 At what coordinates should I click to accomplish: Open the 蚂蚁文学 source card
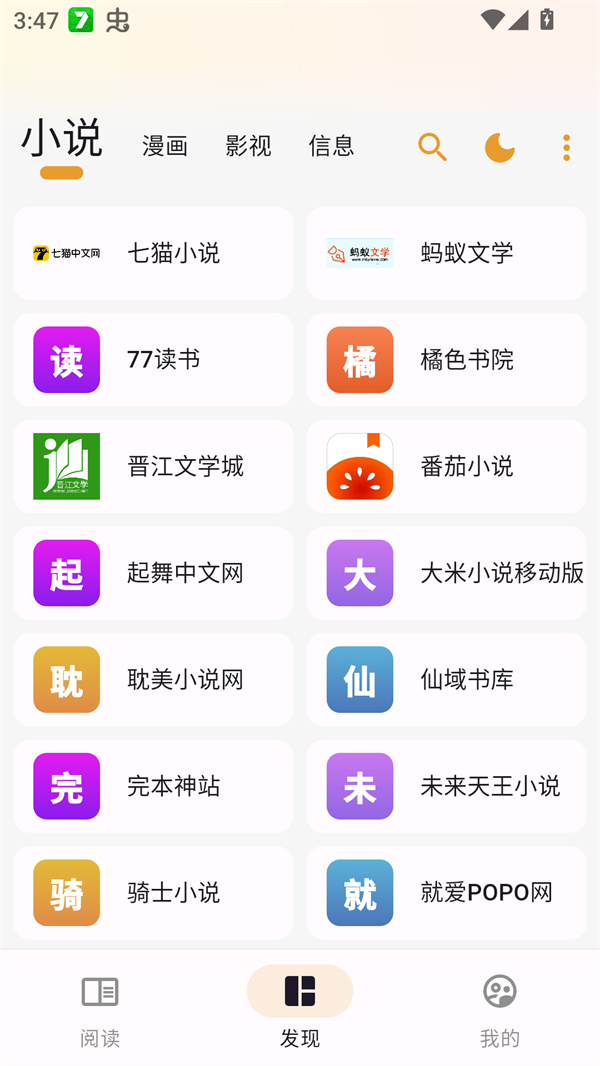(446, 253)
